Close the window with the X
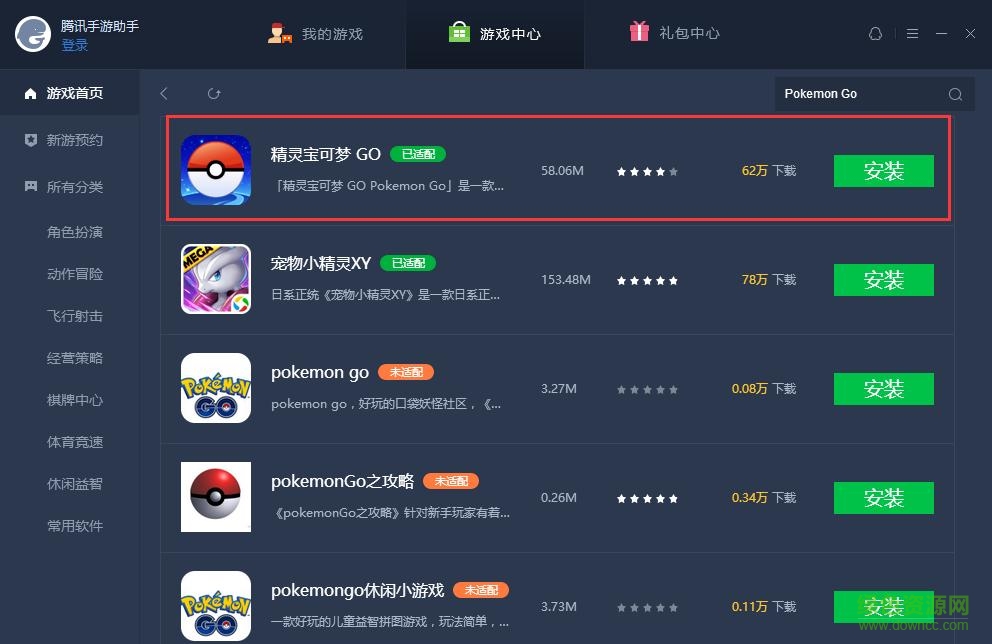Image resolution: width=992 pixels, height=644 pixels. (x=970, y=34)
